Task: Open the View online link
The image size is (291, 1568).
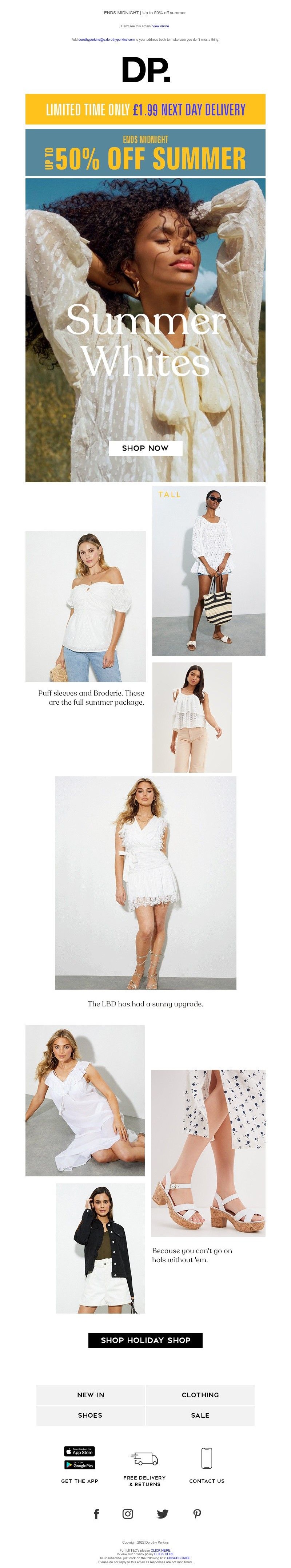Action: 161,26
